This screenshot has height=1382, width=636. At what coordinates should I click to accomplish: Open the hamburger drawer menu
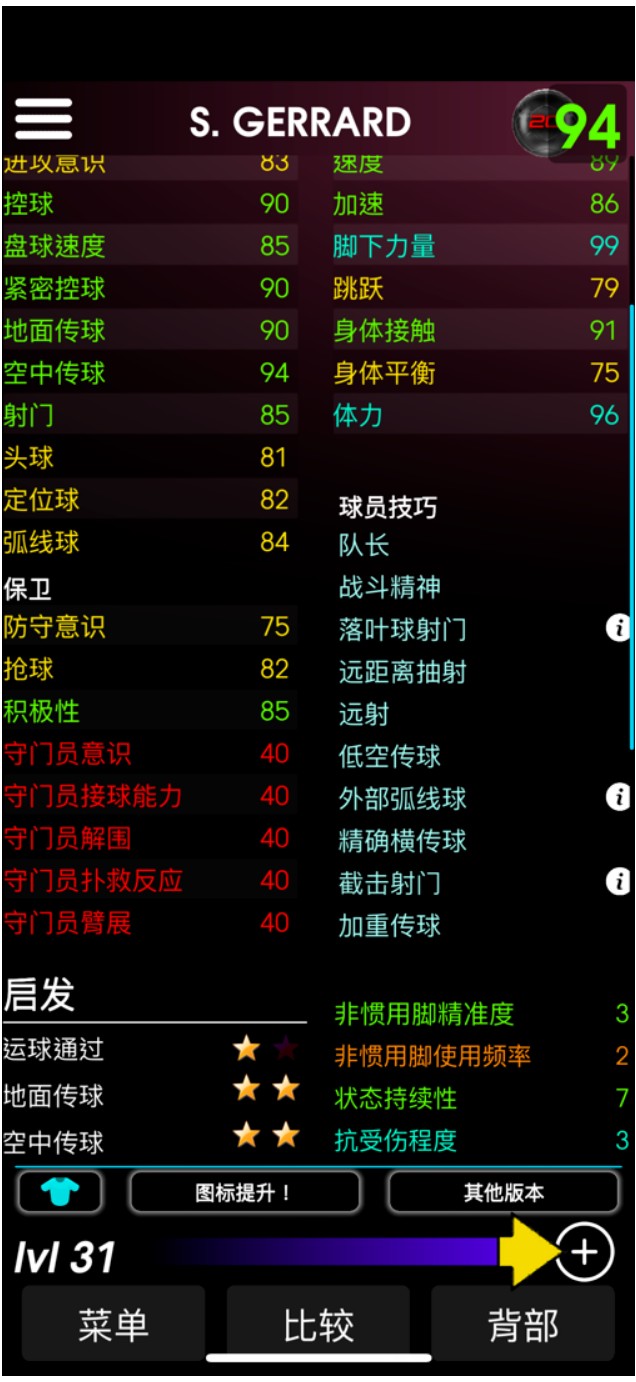click(x=43, y=120)
